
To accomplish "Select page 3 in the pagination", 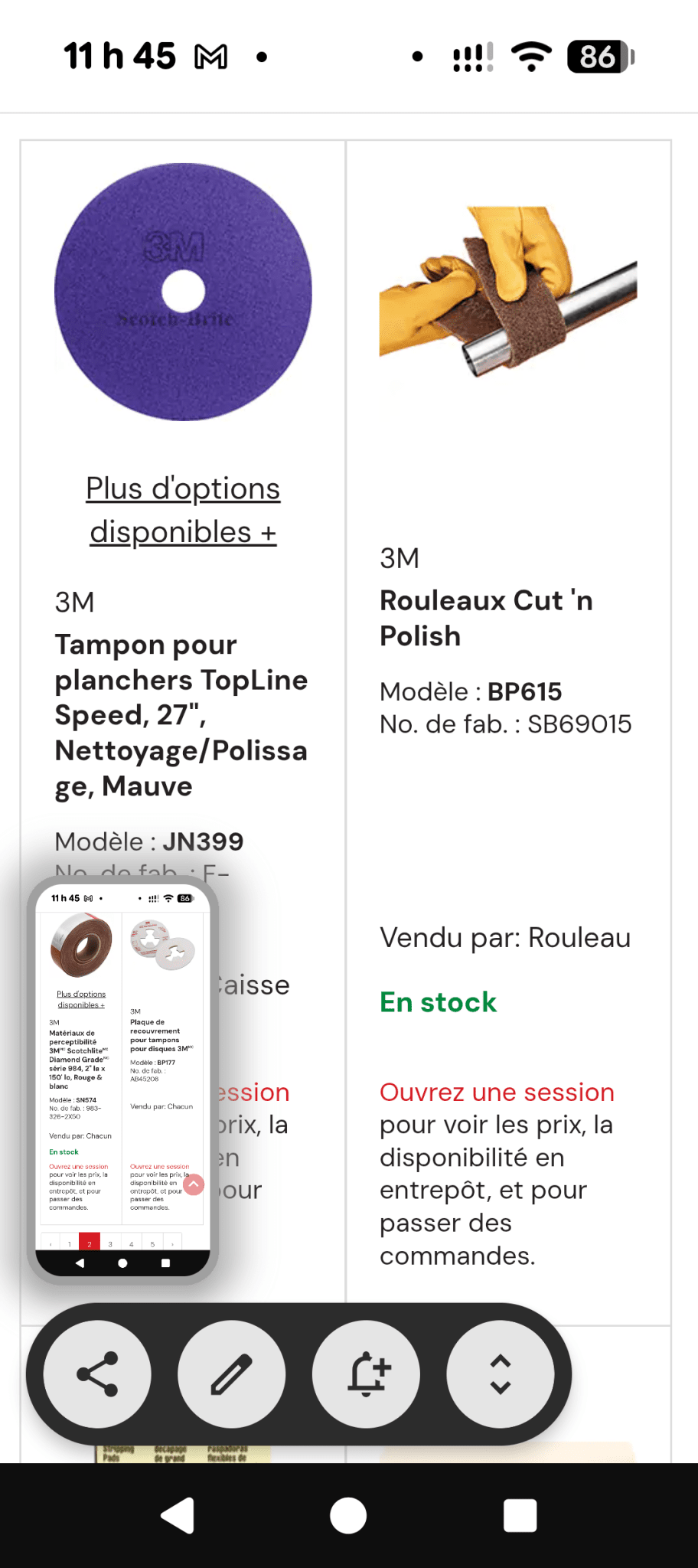I will click(x=110, y=1243).
